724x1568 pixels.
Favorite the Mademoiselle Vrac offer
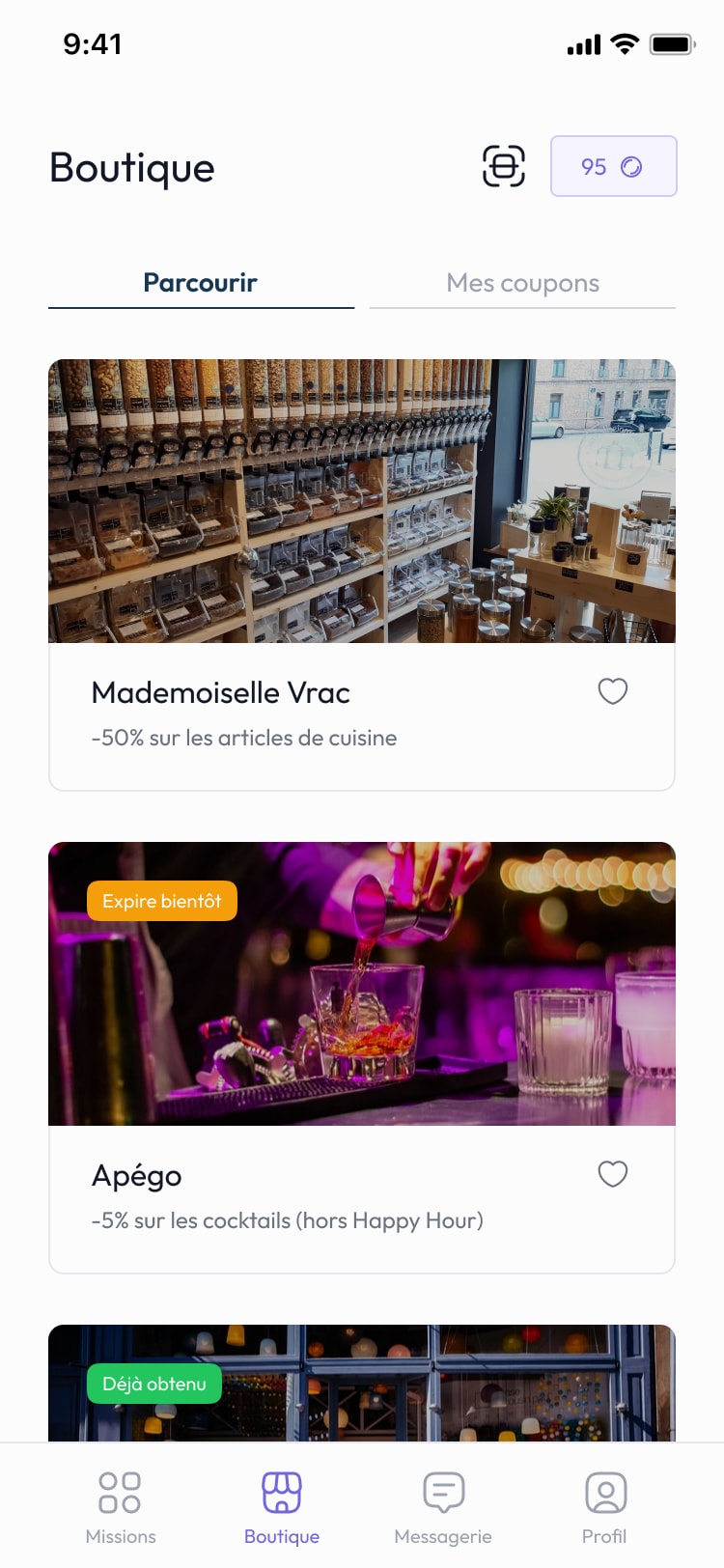(x=612, y=691)
